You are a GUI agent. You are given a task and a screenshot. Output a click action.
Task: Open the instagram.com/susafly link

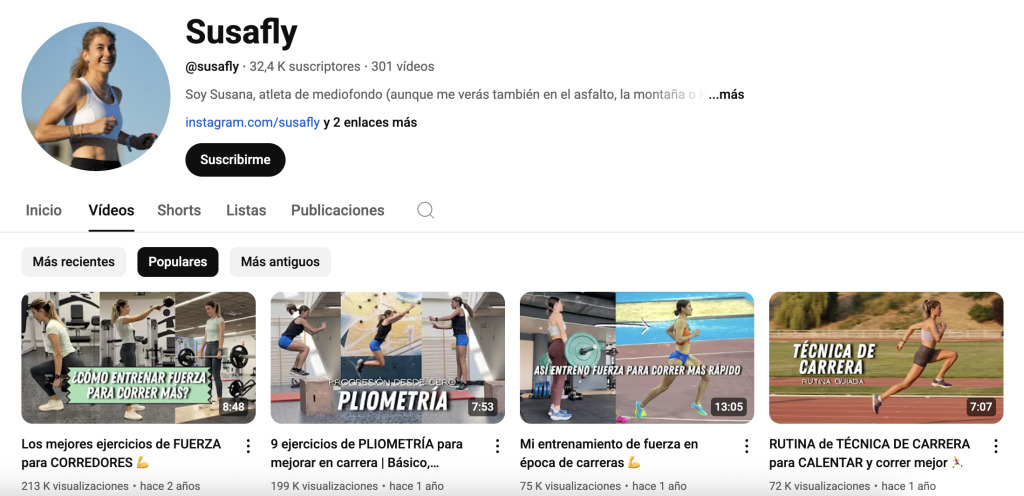pyautogui.click(x=252, y=122)
